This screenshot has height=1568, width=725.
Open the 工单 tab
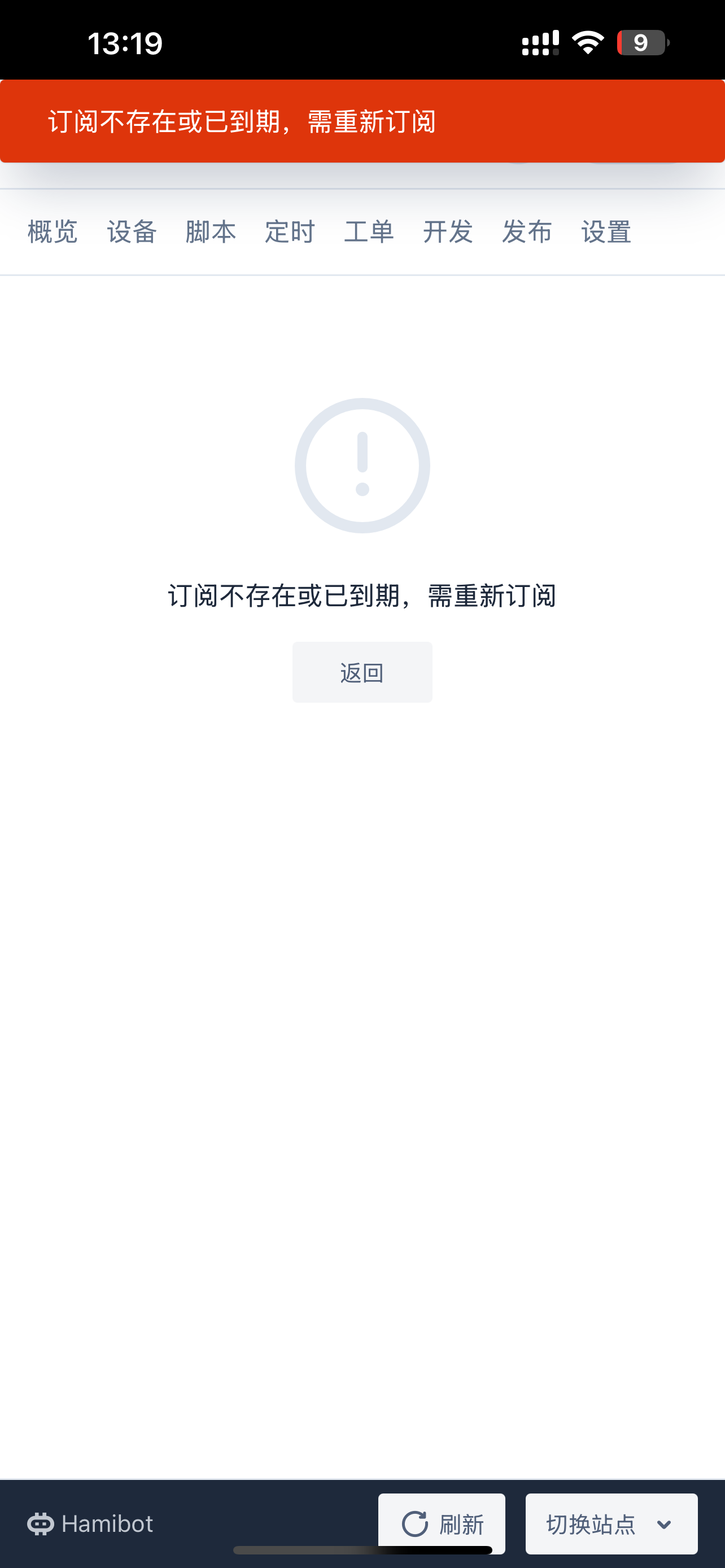click(369, 232)
